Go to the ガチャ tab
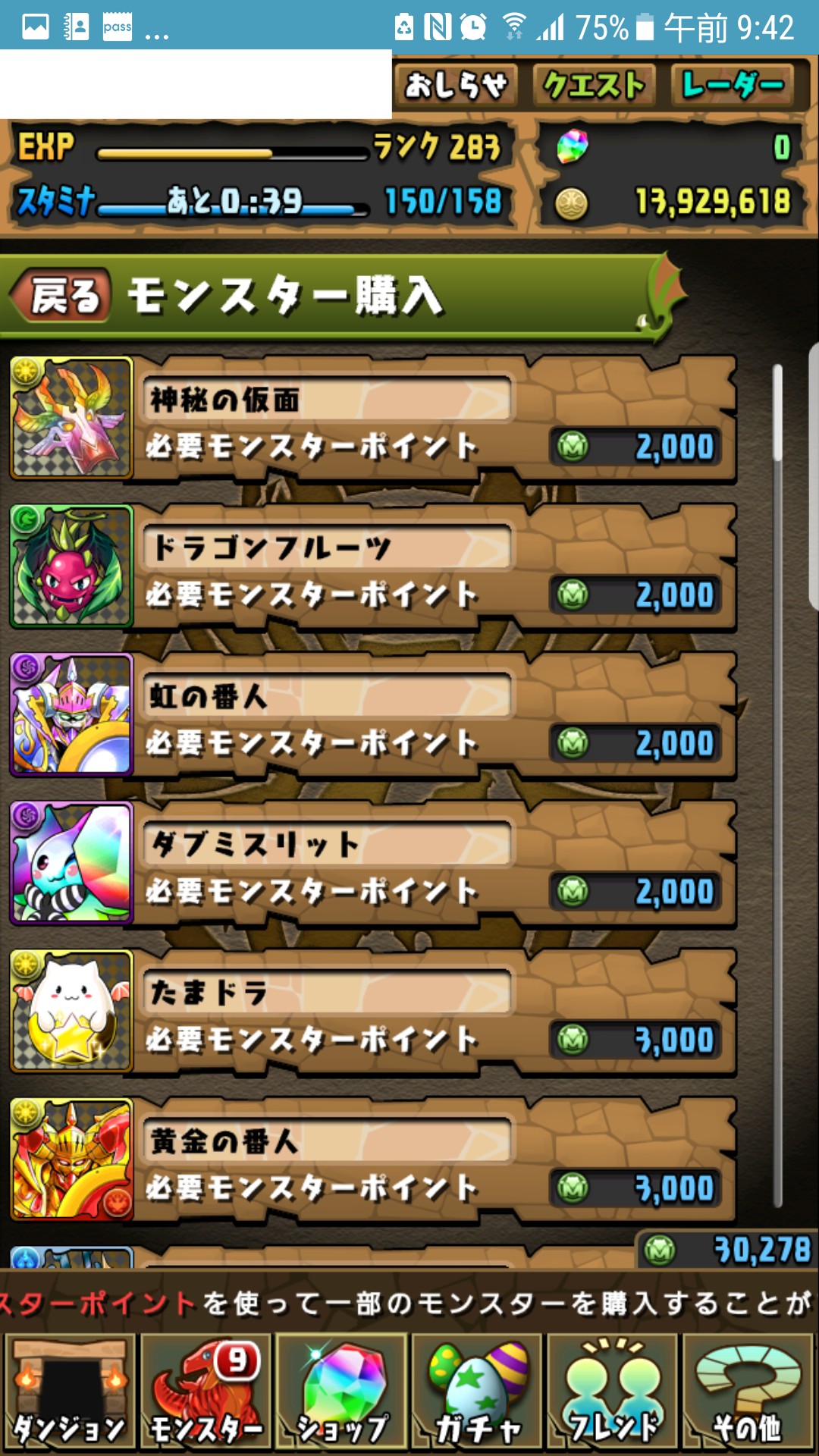This screenshot has width=819, height=1456. 478,1392
